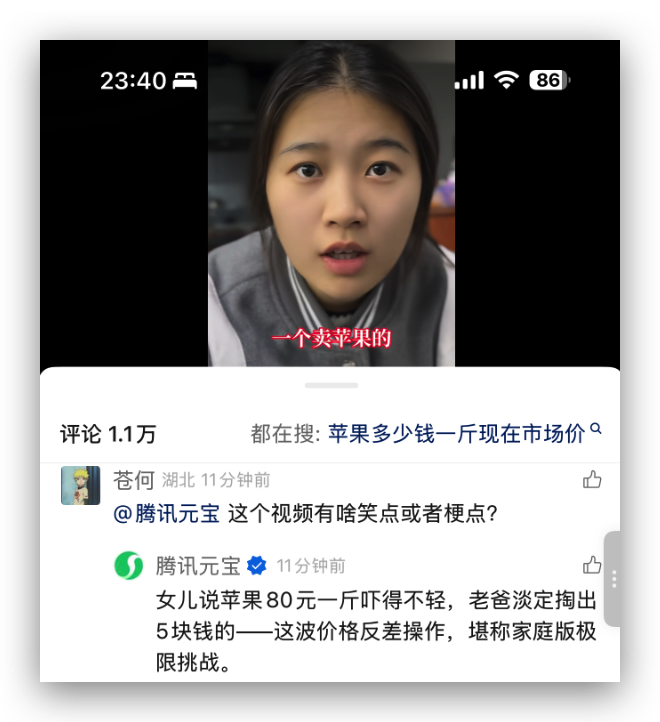Like 苍何's comment

click(592, 480)
